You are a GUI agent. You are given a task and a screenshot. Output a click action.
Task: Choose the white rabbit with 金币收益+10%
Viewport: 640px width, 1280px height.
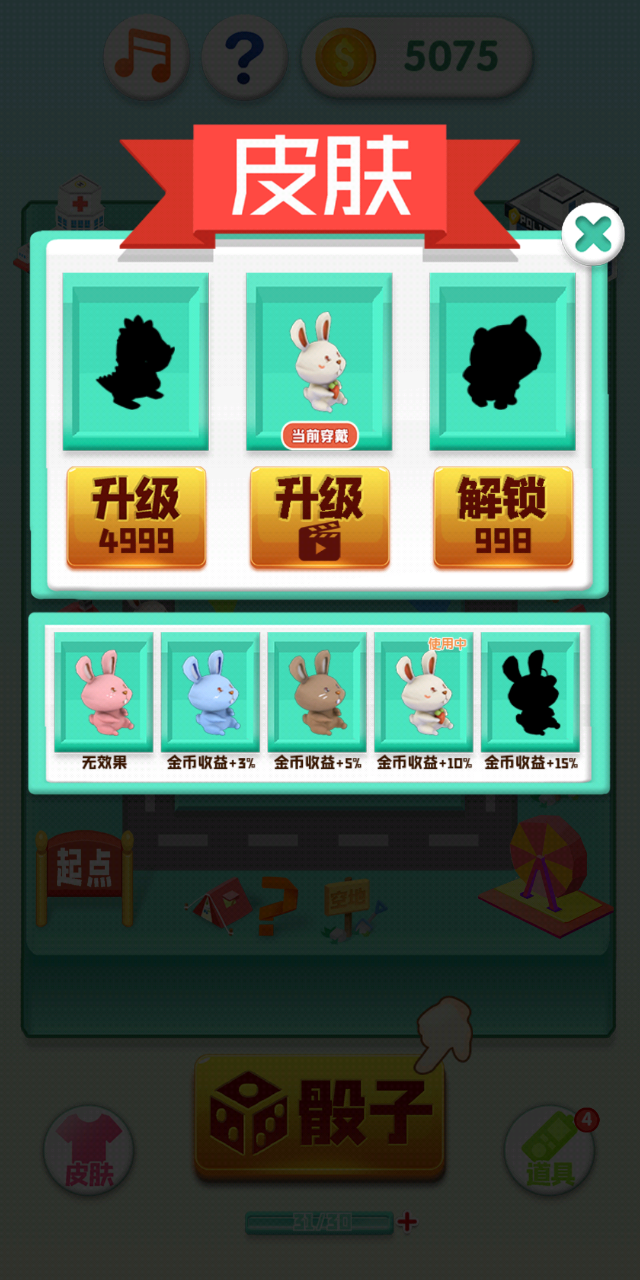424,692
